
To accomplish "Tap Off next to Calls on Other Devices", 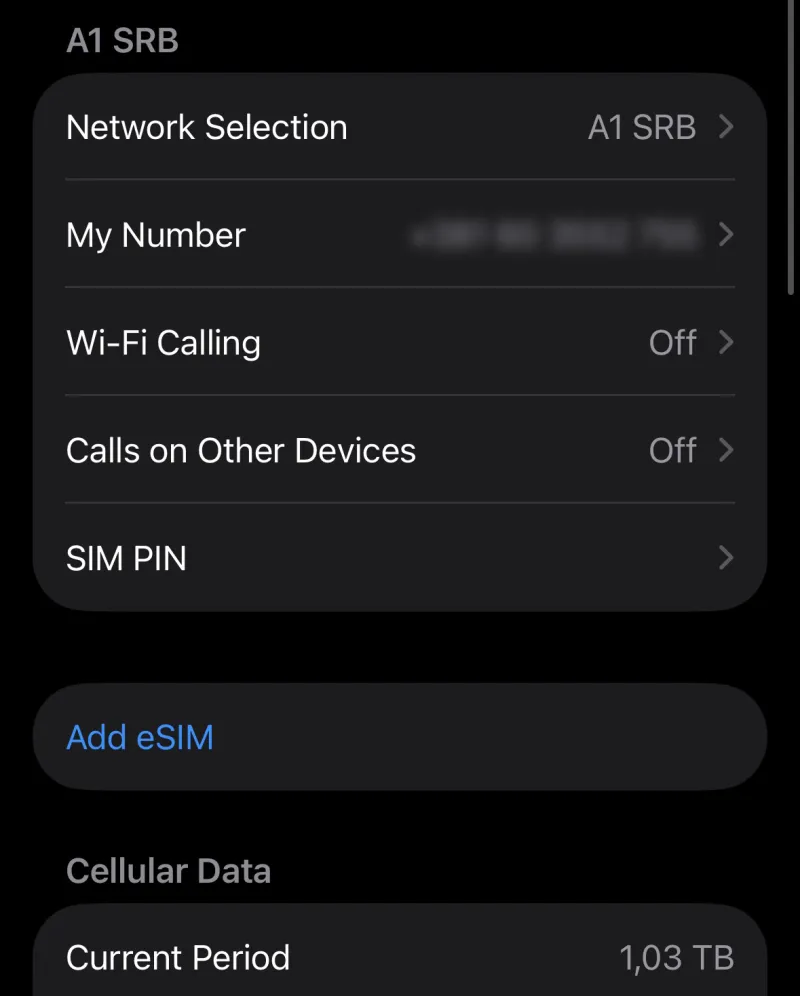I will click(672, 451).
